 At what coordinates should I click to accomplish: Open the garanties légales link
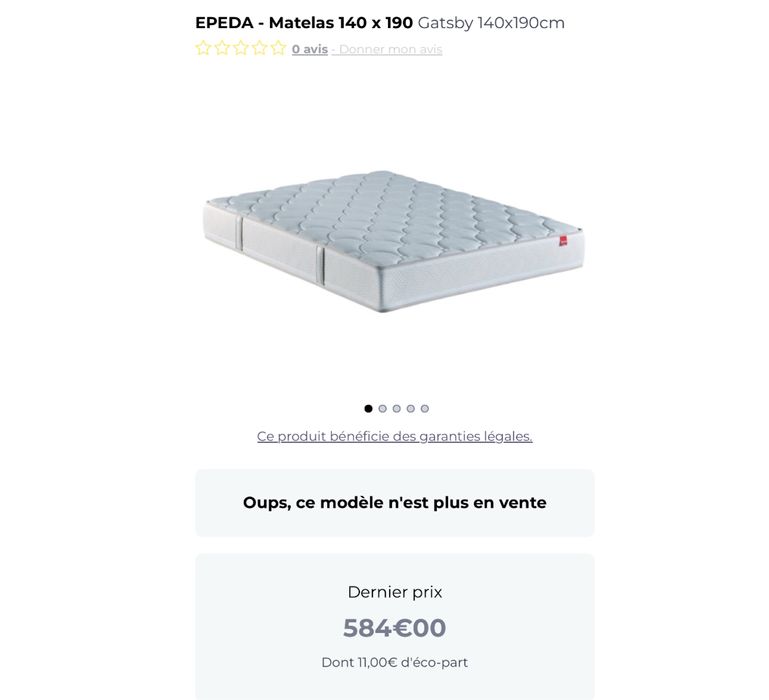pos(394,436)
